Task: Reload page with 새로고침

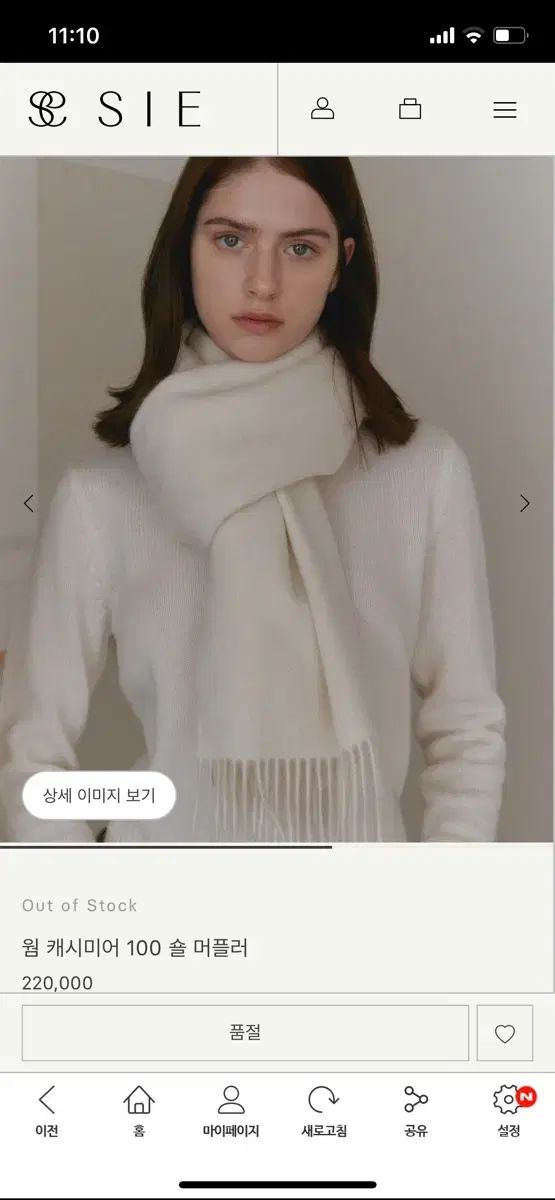Action: tap(324, 1111)
